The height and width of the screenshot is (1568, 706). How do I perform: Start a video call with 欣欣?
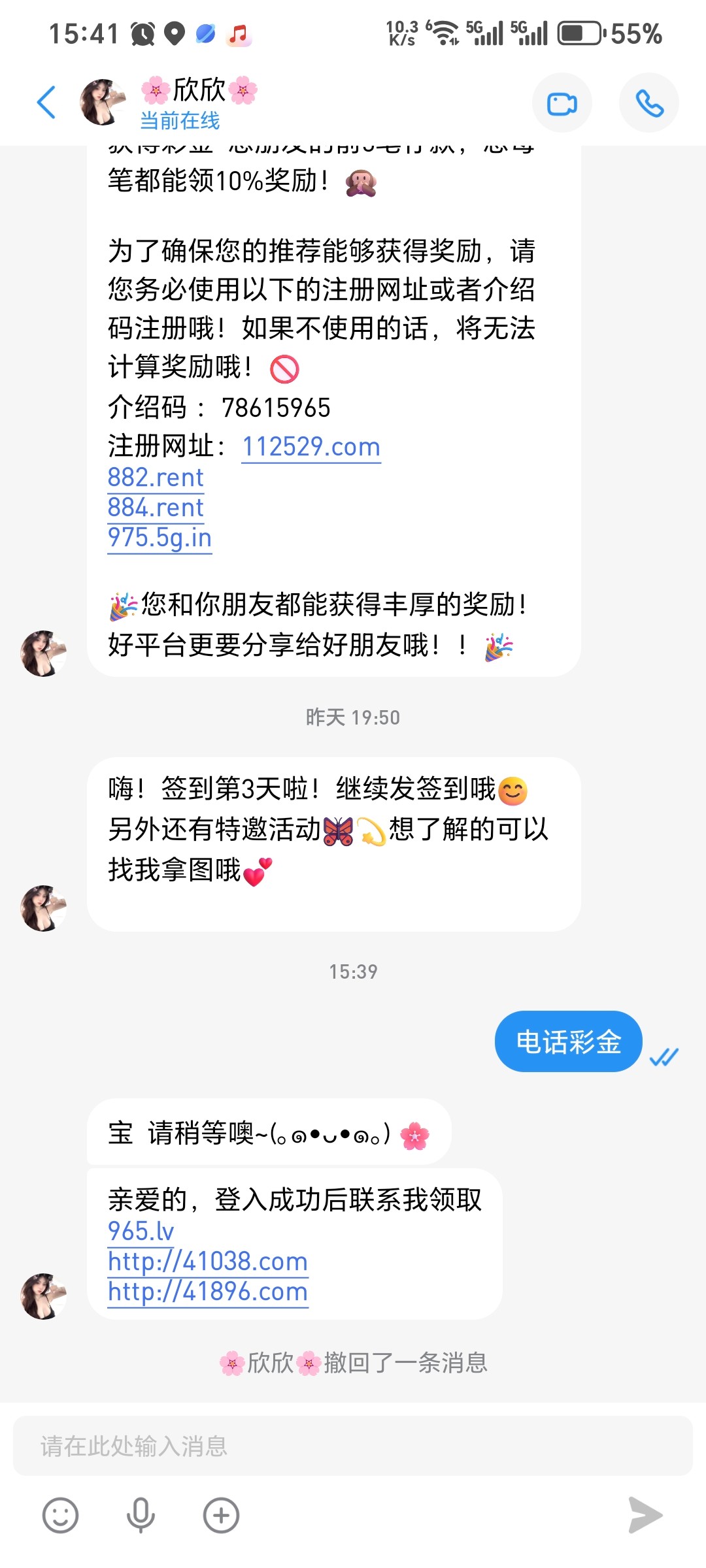pos(562,103)
